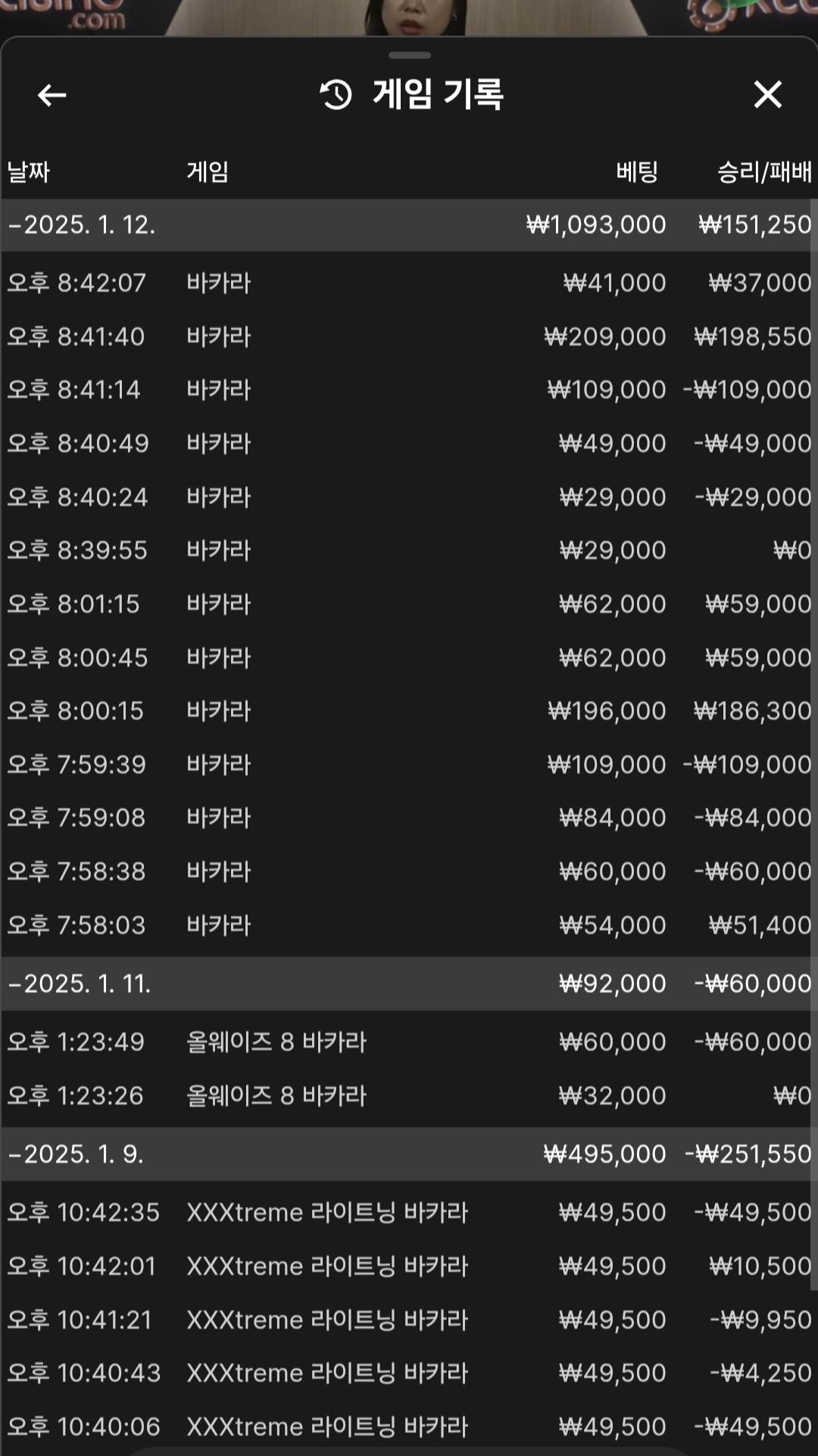Select the 오후 8:00:15 바카라 entry
Screen dimensions: 818x1456
(409, 711)
